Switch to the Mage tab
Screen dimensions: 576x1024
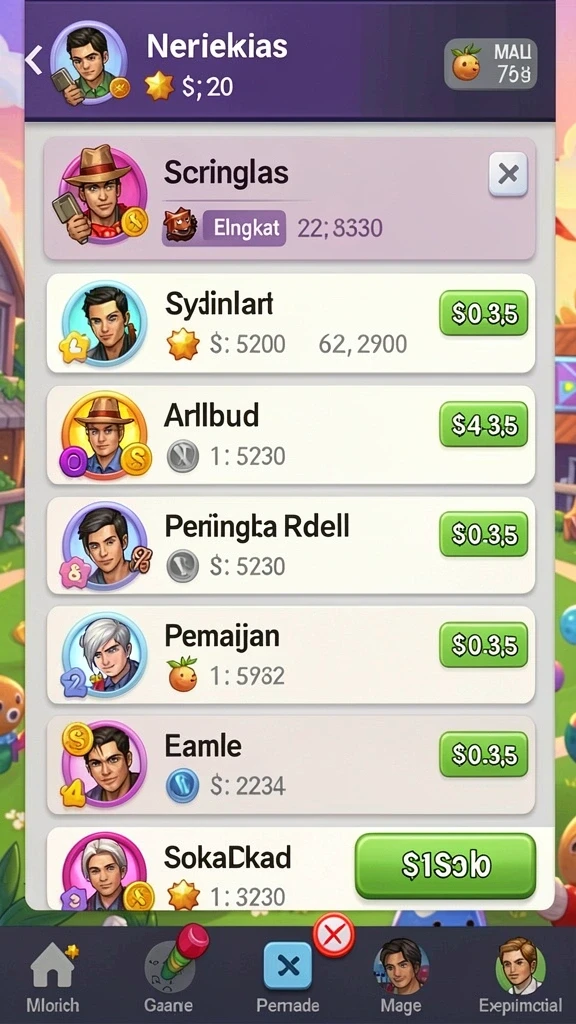click(402, 978)
